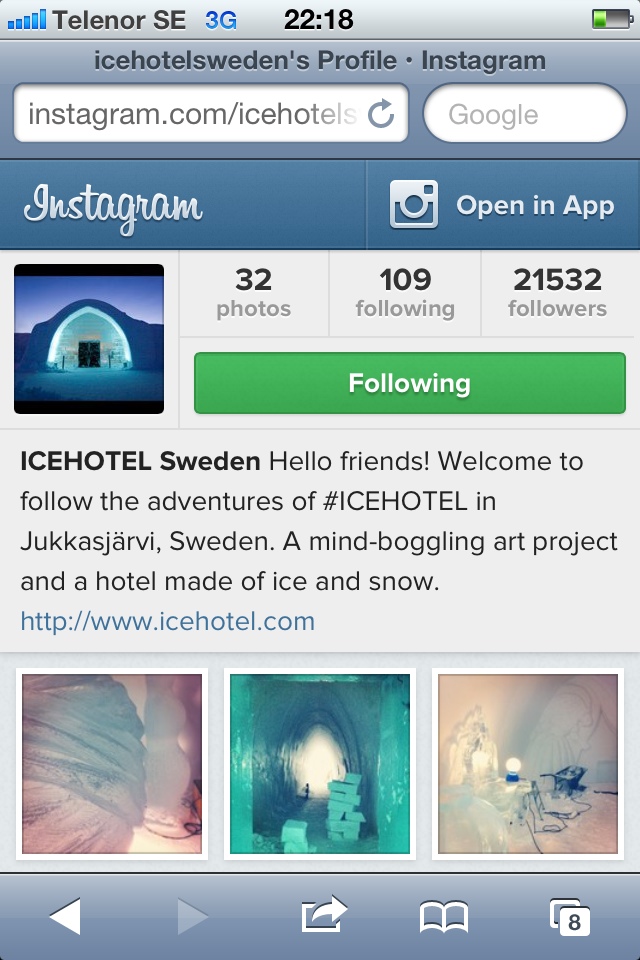Tap the Open in App button
The image size is (640, 960).
503,206
